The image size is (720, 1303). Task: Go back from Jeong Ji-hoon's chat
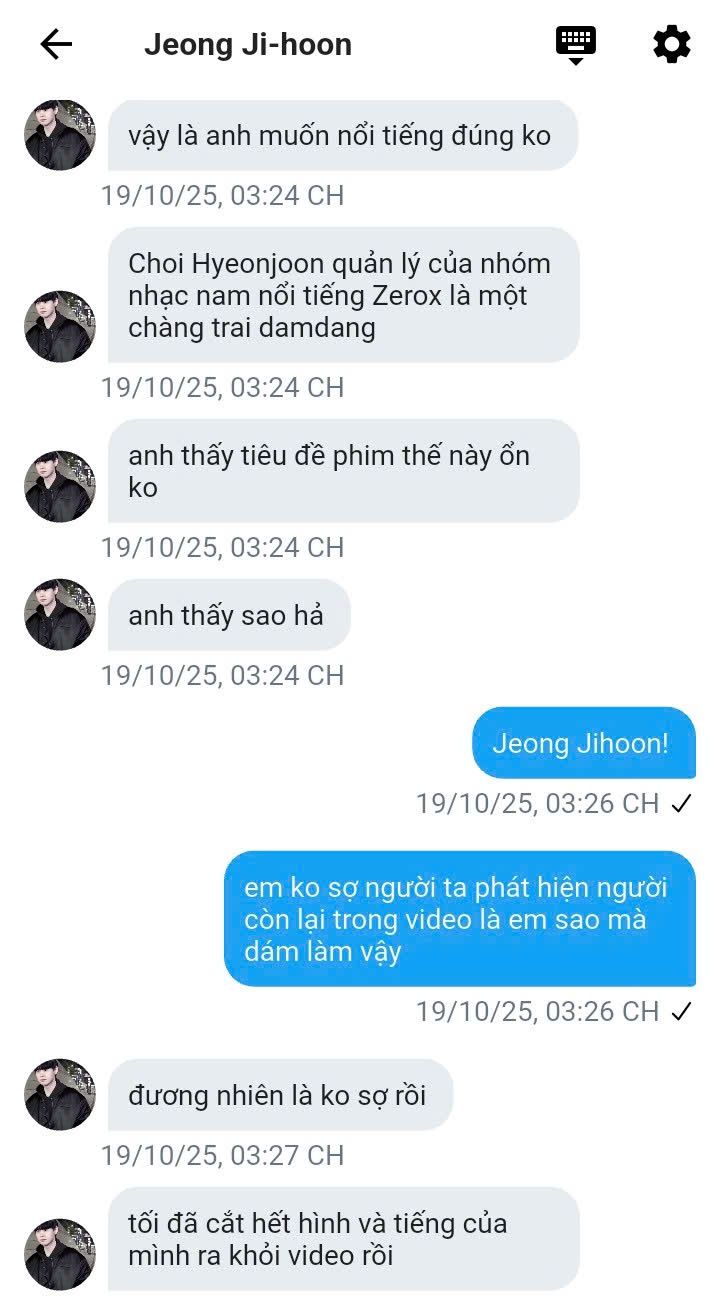(56, 44)
